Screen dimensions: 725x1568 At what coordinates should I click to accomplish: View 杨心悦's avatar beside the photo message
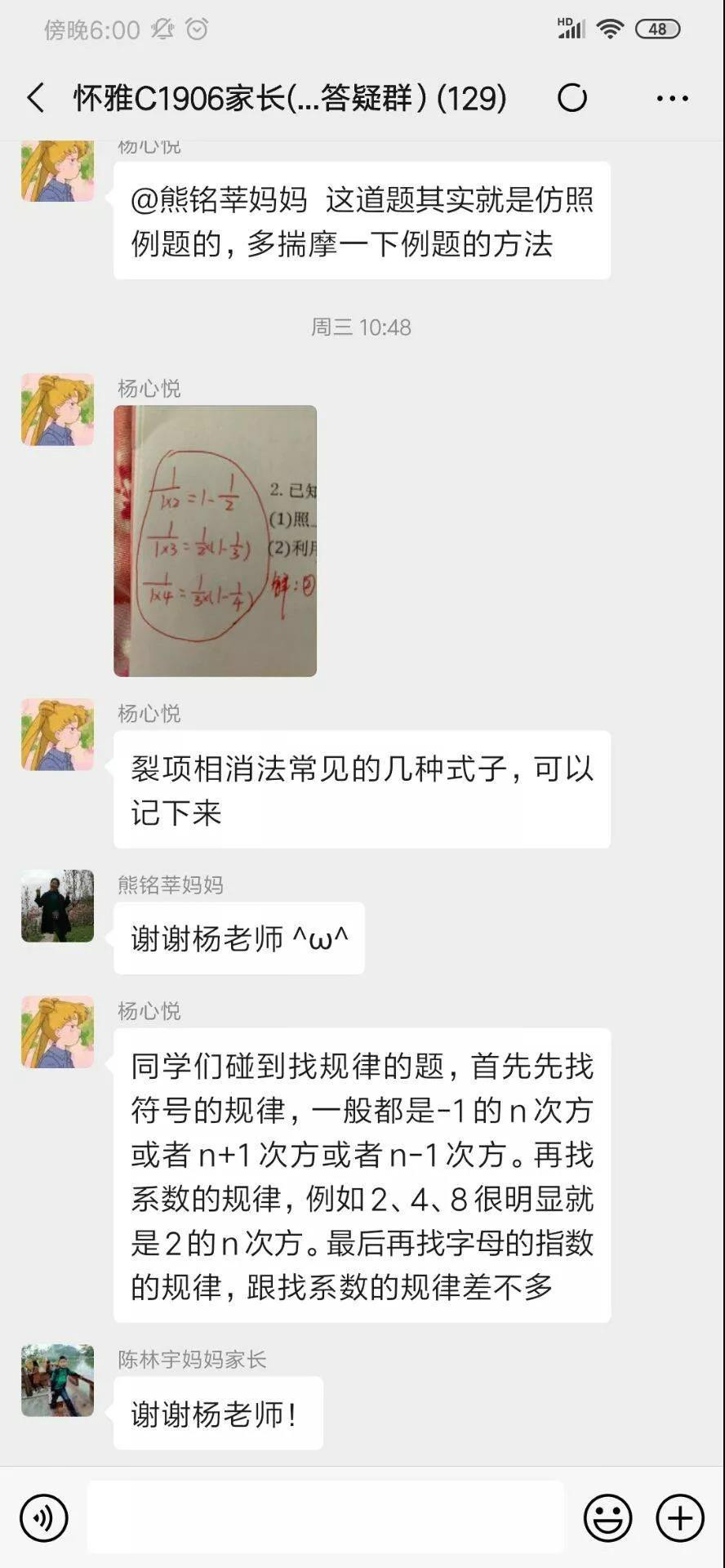(57, 410)
